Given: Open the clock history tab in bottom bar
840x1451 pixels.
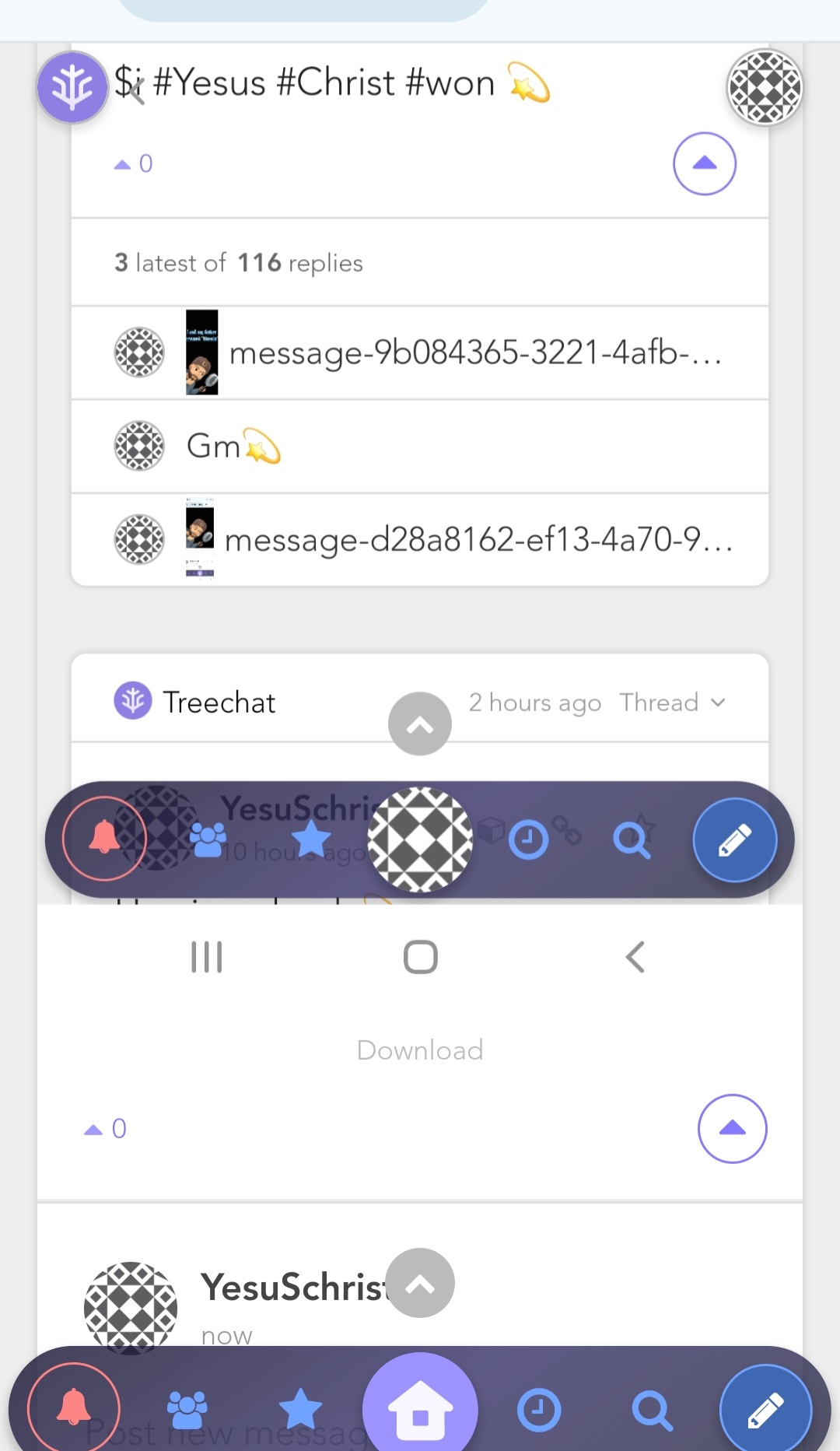Looking at the screenshot, I should pyautogui.click(x=539, y=1410).
